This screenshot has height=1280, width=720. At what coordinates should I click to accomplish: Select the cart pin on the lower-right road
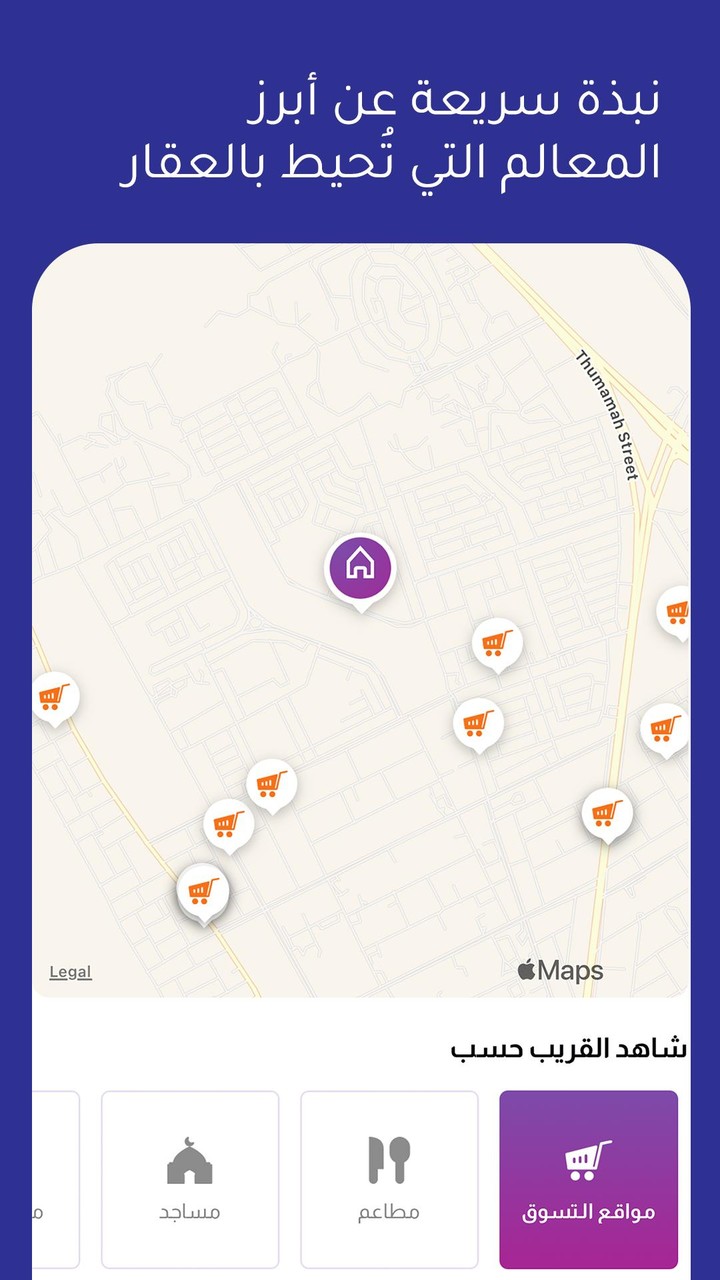[x=604, y=810]
